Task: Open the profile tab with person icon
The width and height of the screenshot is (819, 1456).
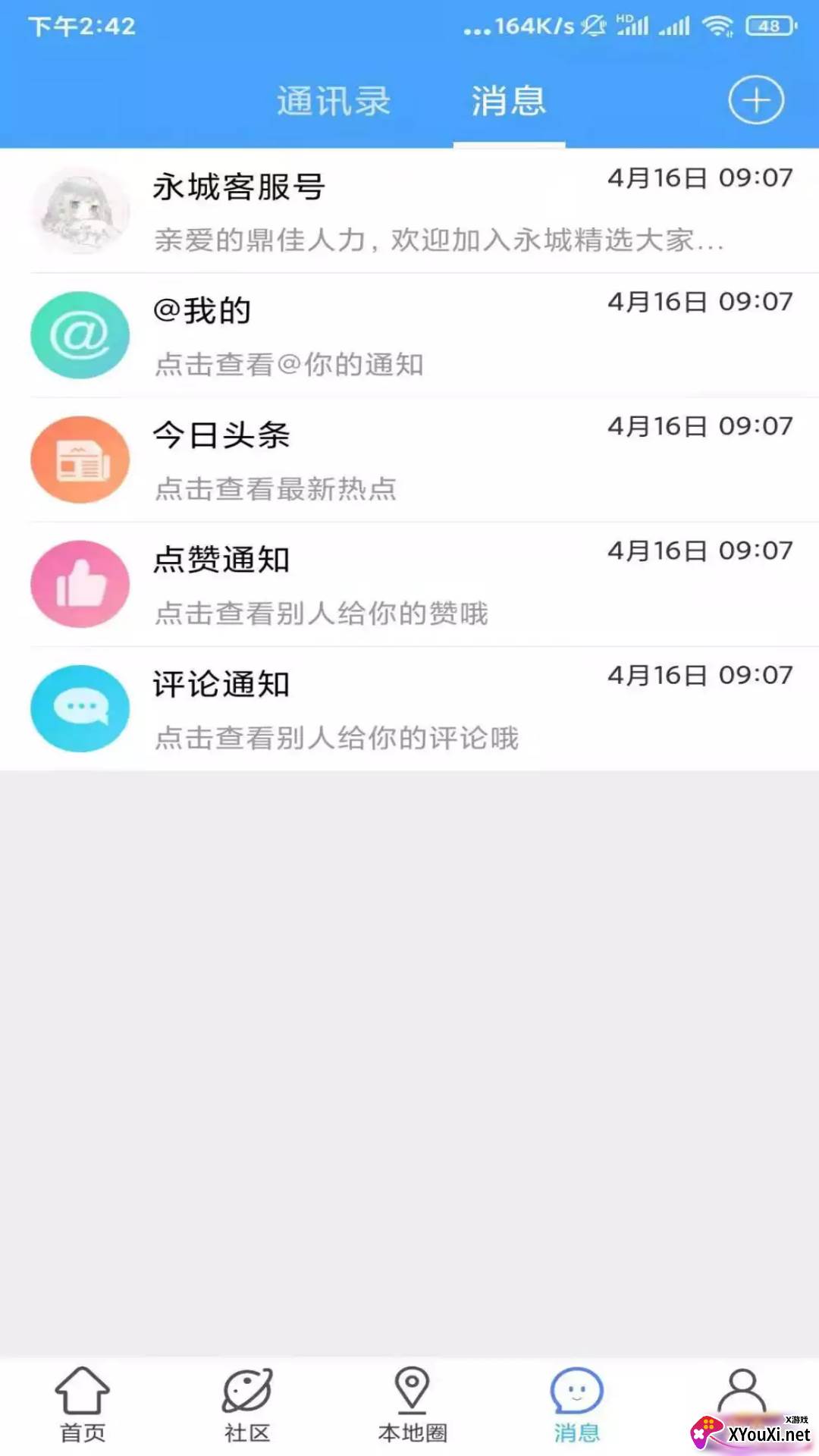Action: click(742, 1395)
